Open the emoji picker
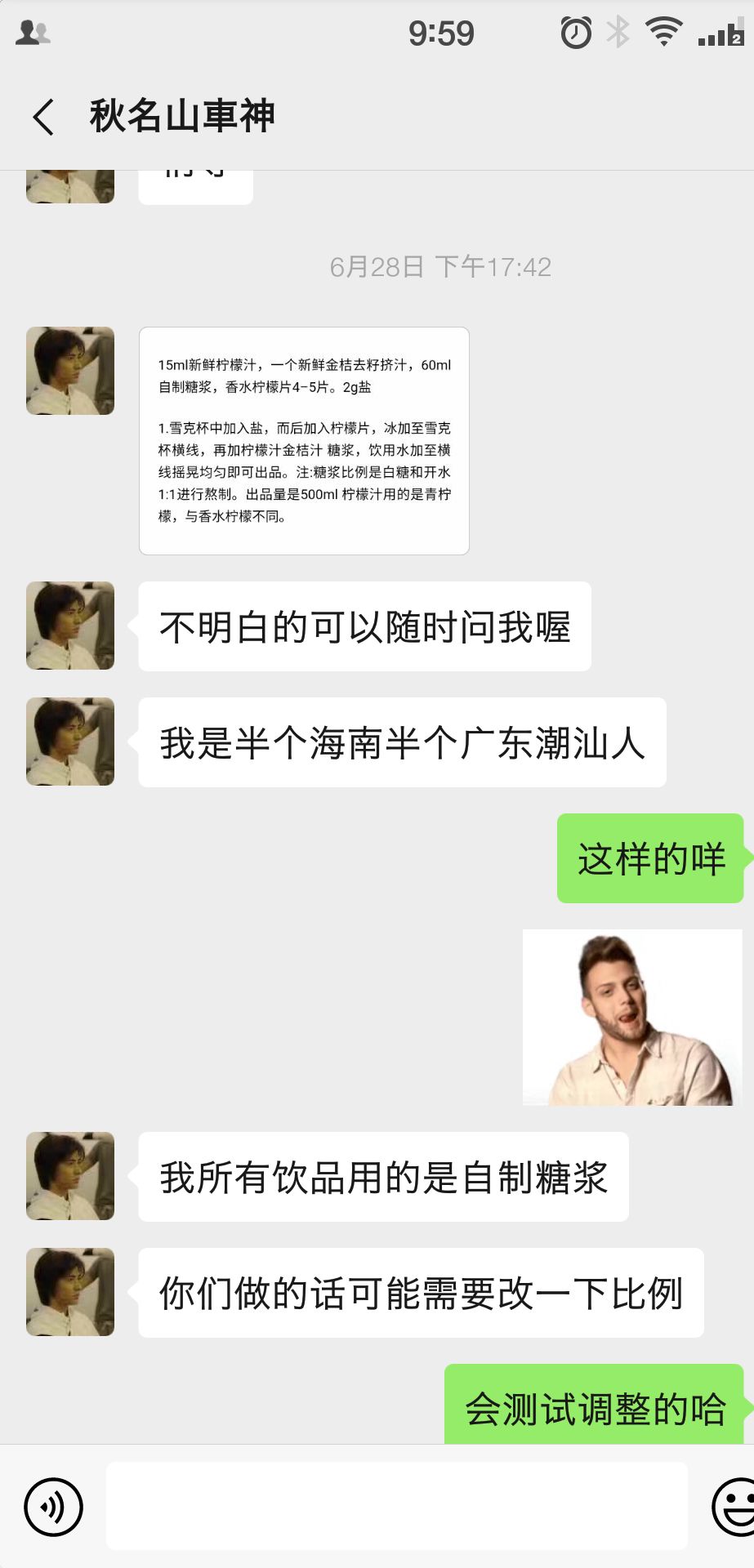This screenshot has width=754, height=1568. point(735,1506)
